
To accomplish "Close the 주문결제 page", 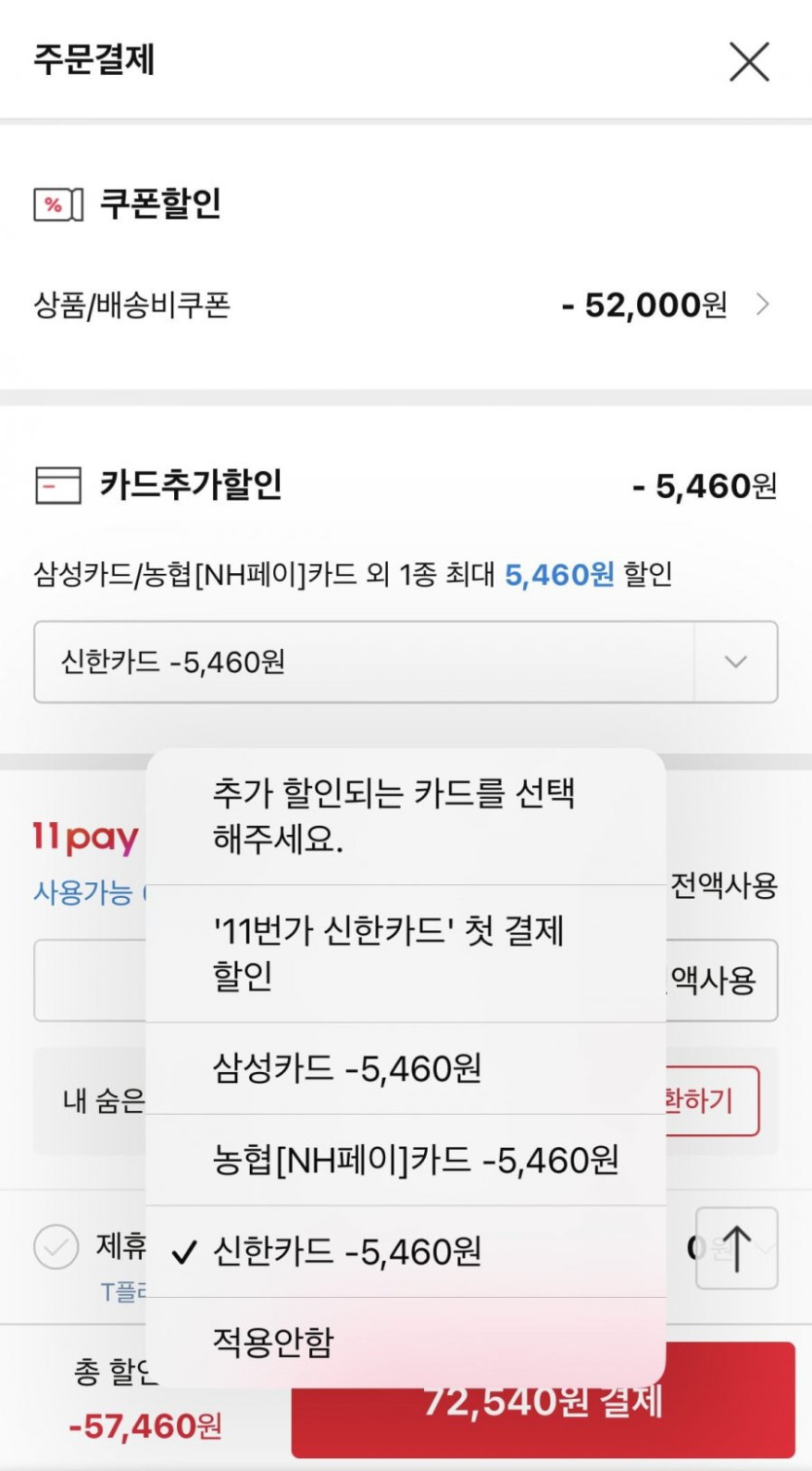I will point(749,61).
